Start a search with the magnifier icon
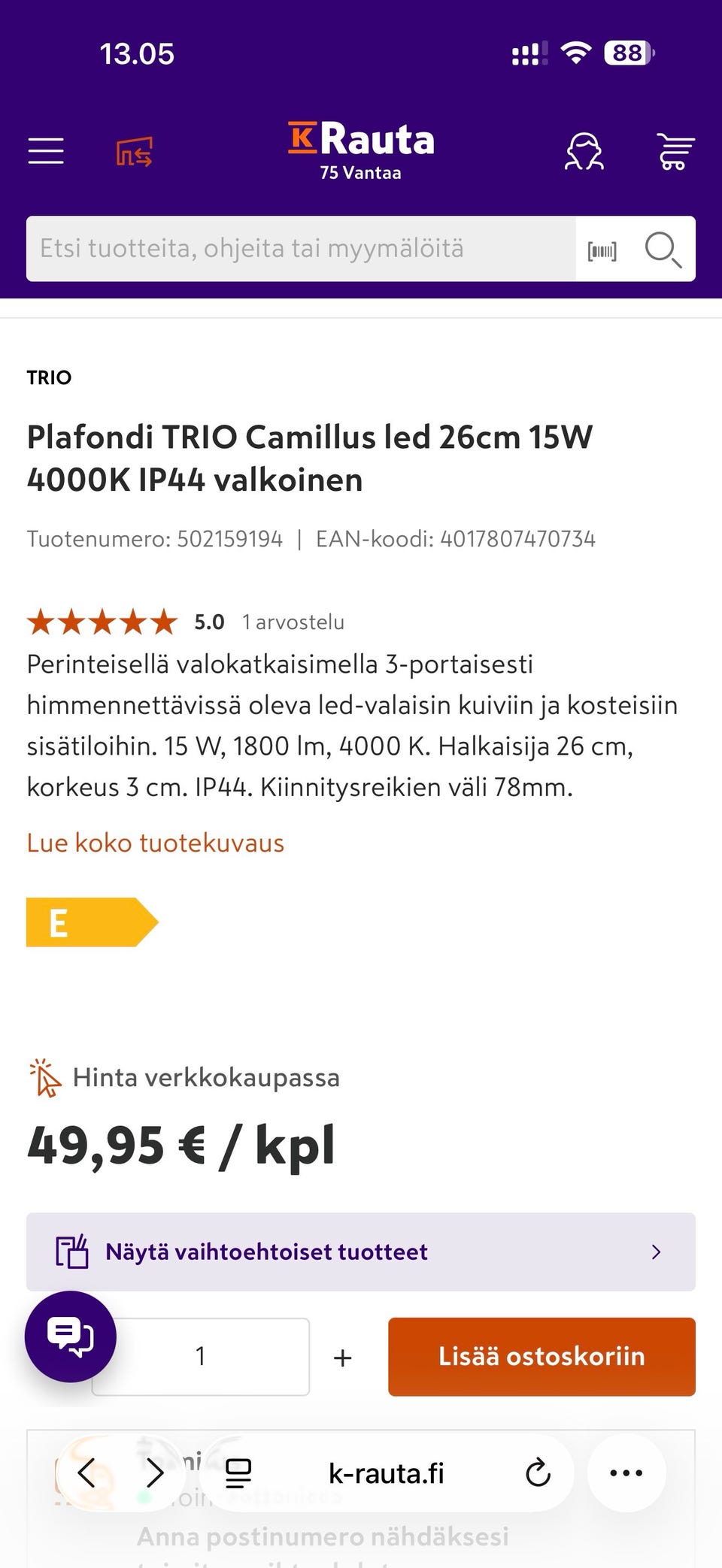This screenshot has width=722, height=1568. click(x=663, y=250)
